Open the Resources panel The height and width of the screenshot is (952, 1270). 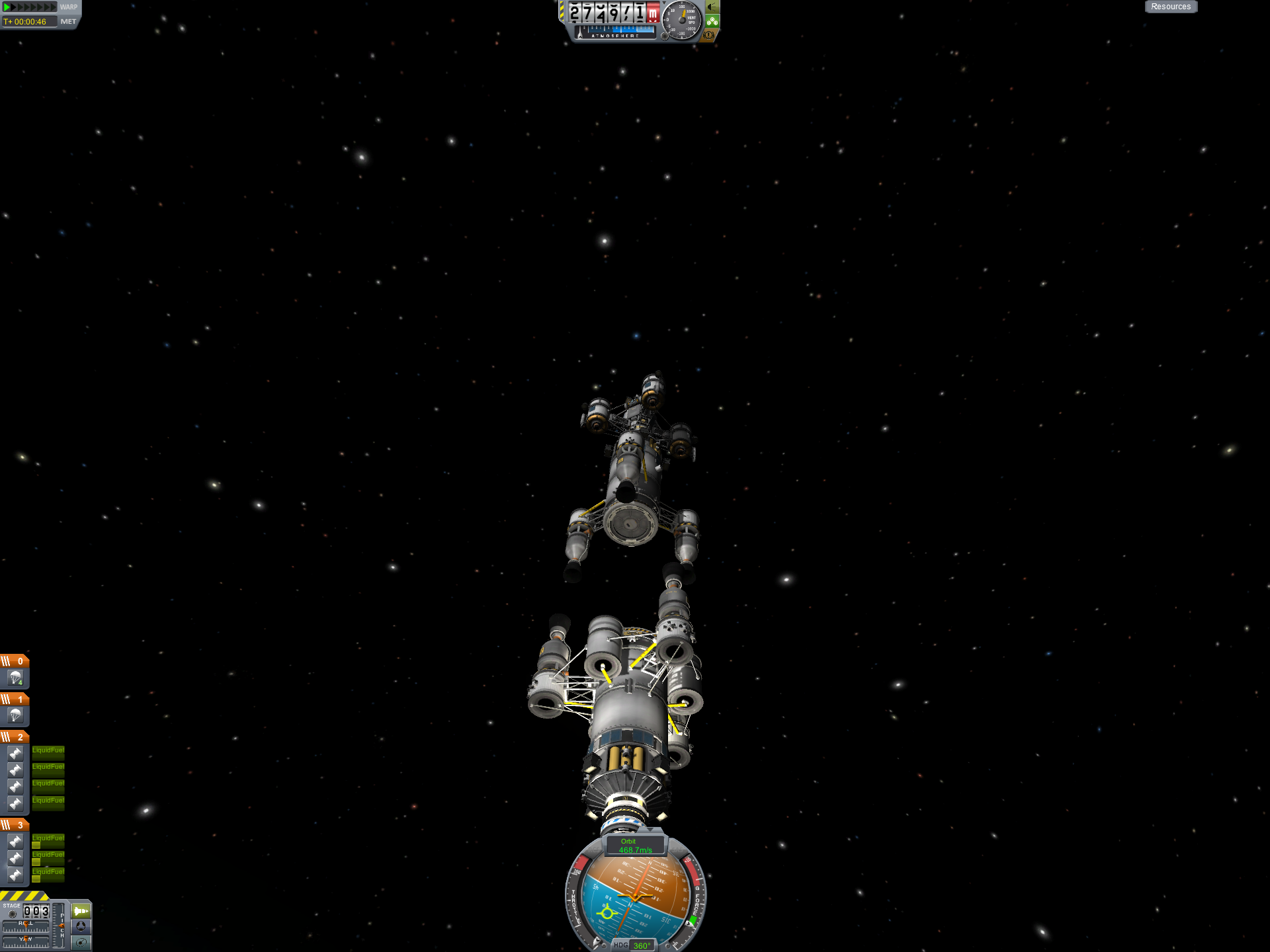[x=1170, y=7]
